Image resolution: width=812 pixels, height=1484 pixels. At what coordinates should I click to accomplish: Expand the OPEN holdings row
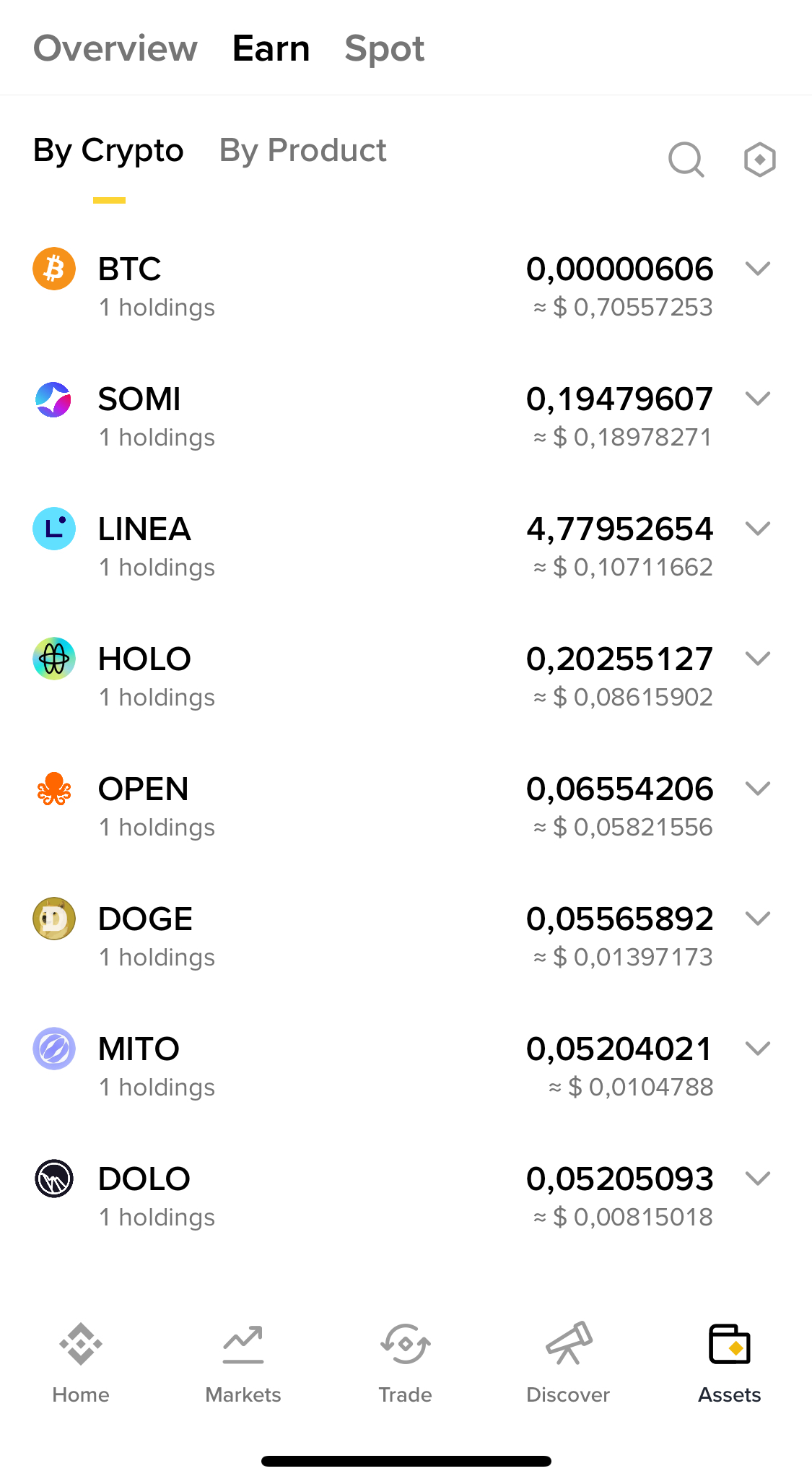point(758,789)
